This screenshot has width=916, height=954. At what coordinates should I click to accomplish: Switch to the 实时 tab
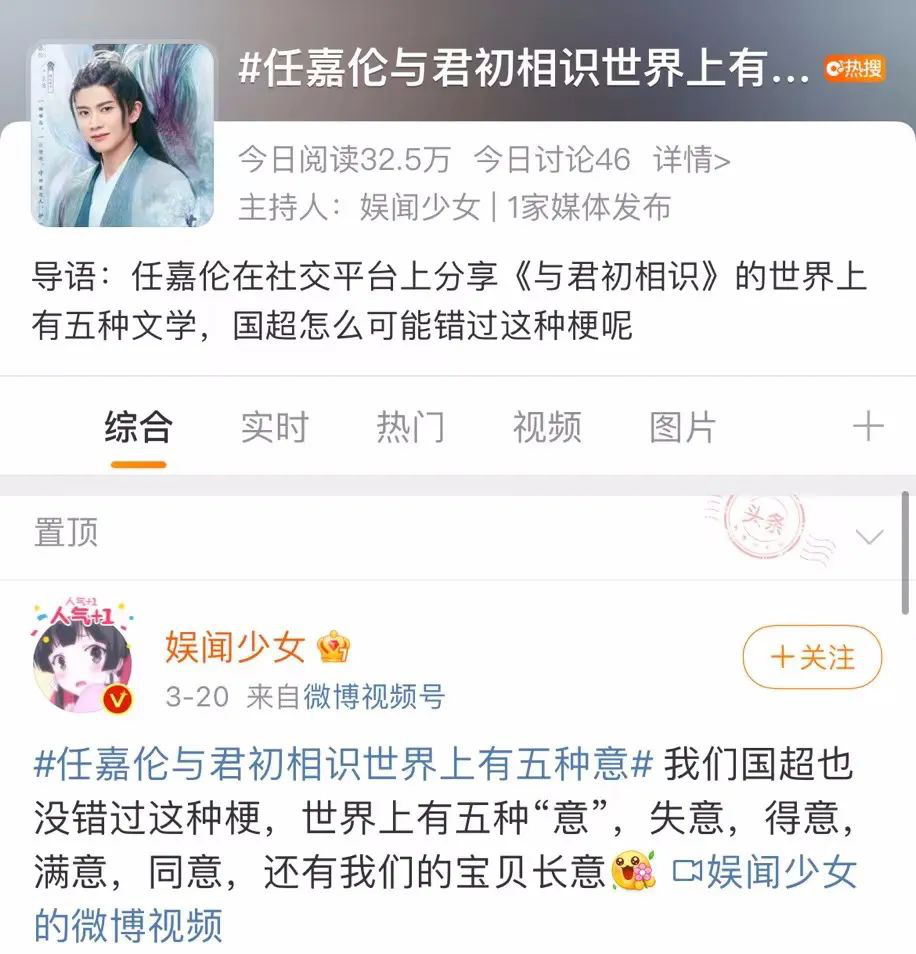(274, 427)
